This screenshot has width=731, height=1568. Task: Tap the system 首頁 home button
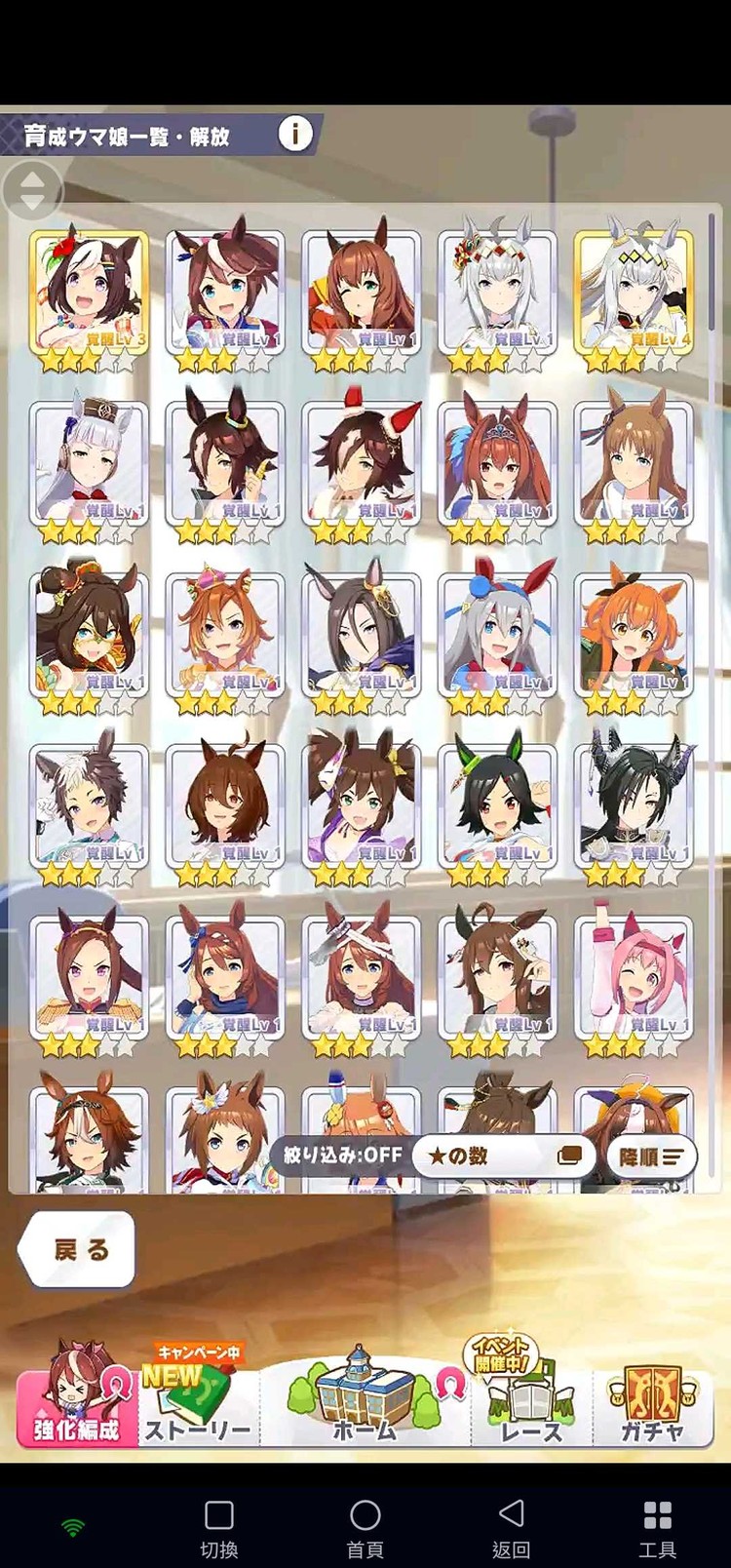pos(365,1527)
